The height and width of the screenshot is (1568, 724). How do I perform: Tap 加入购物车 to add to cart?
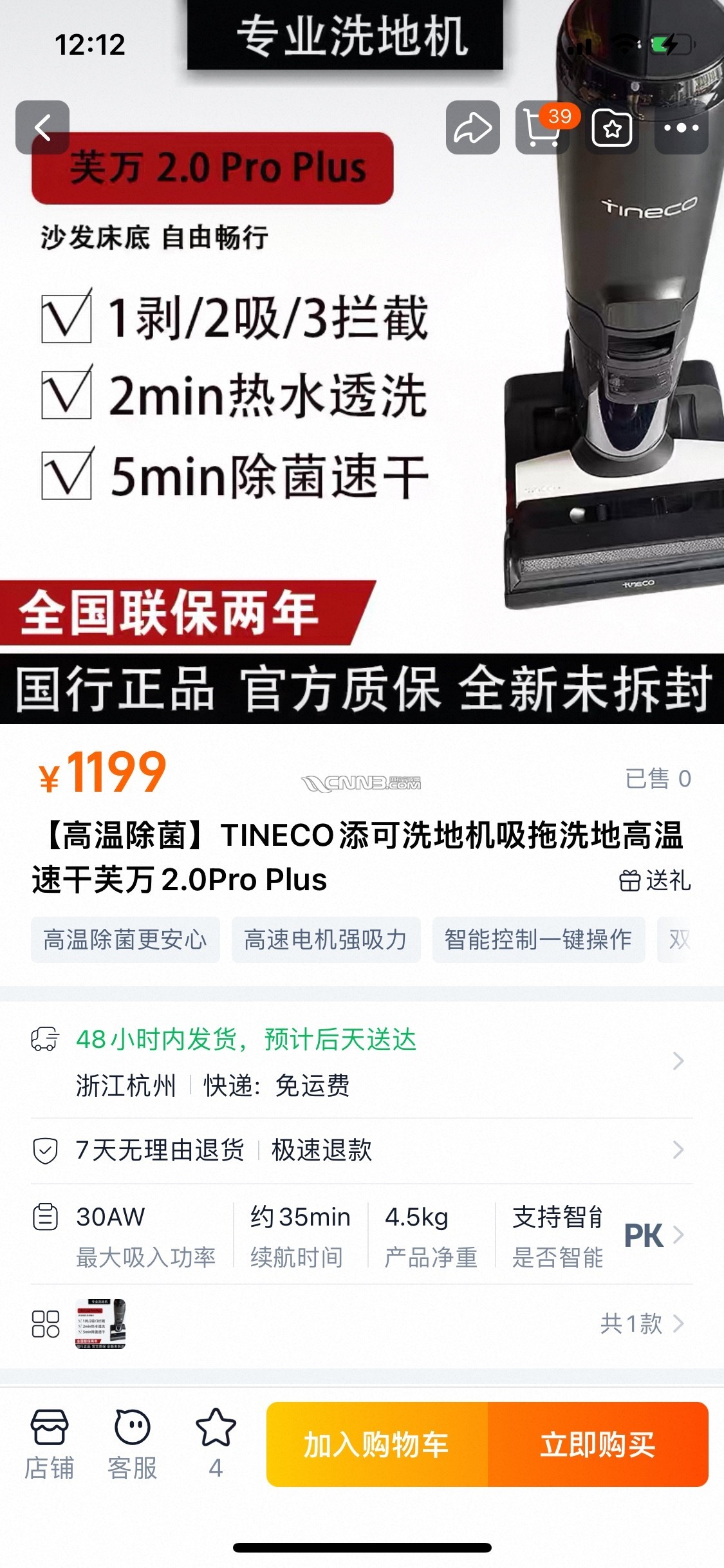(x=377, y=1444)
